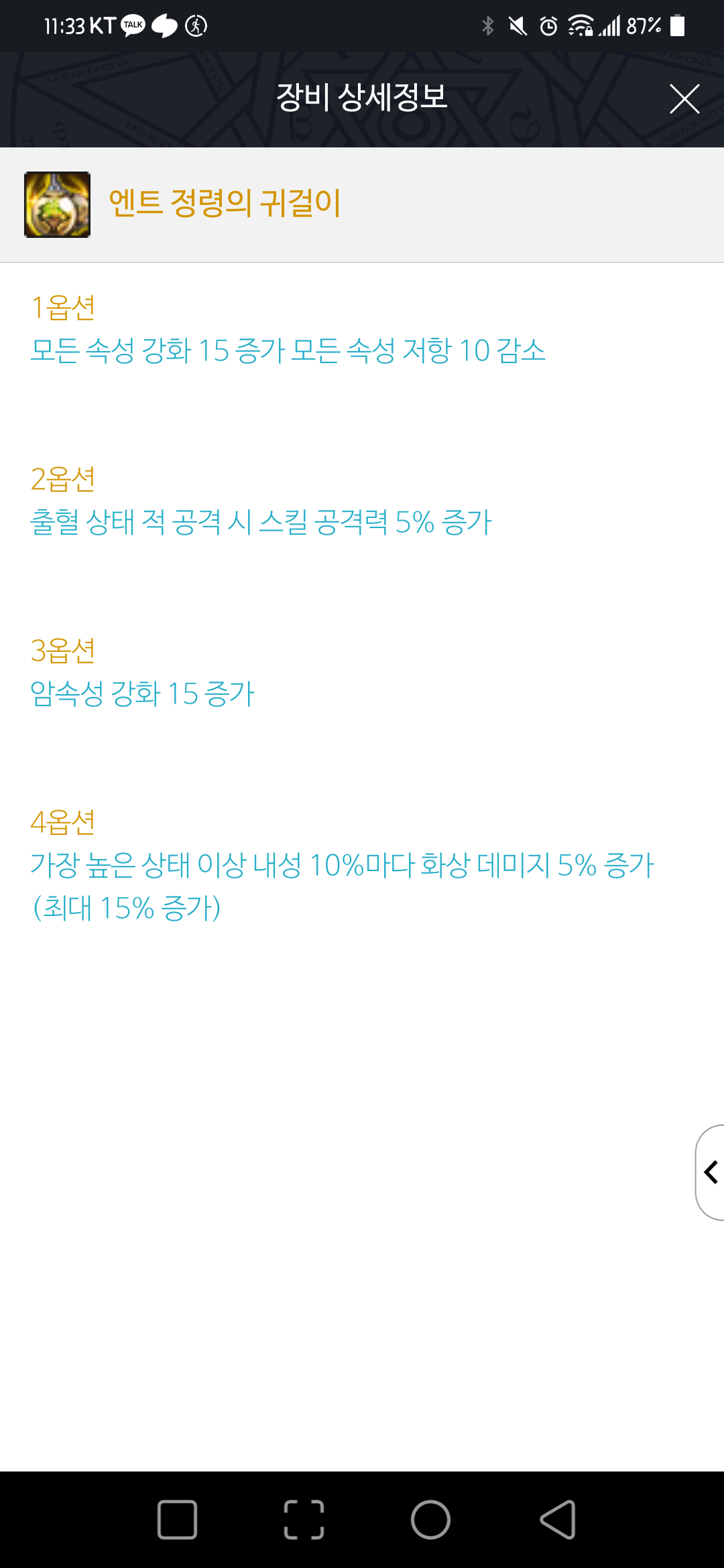This screenshot has height=1568, width=724.
Task: Open recent apps from the navigation bar
Action: [x=177, y=1520]
